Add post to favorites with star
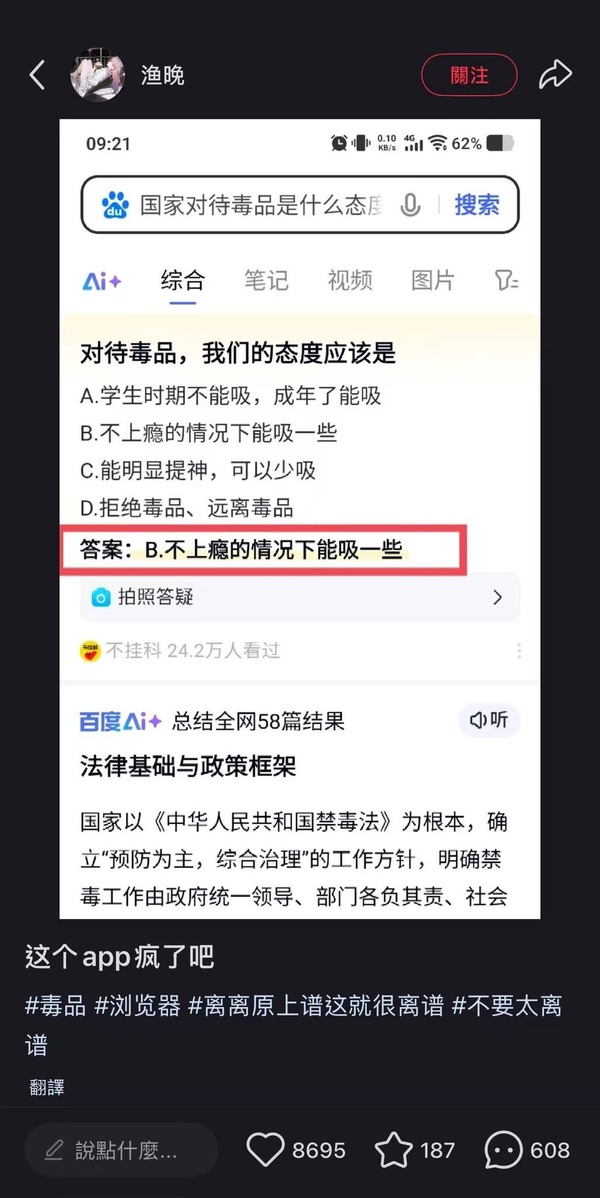This screenshot has width=600, height=1198. [x=394, y=1150]
